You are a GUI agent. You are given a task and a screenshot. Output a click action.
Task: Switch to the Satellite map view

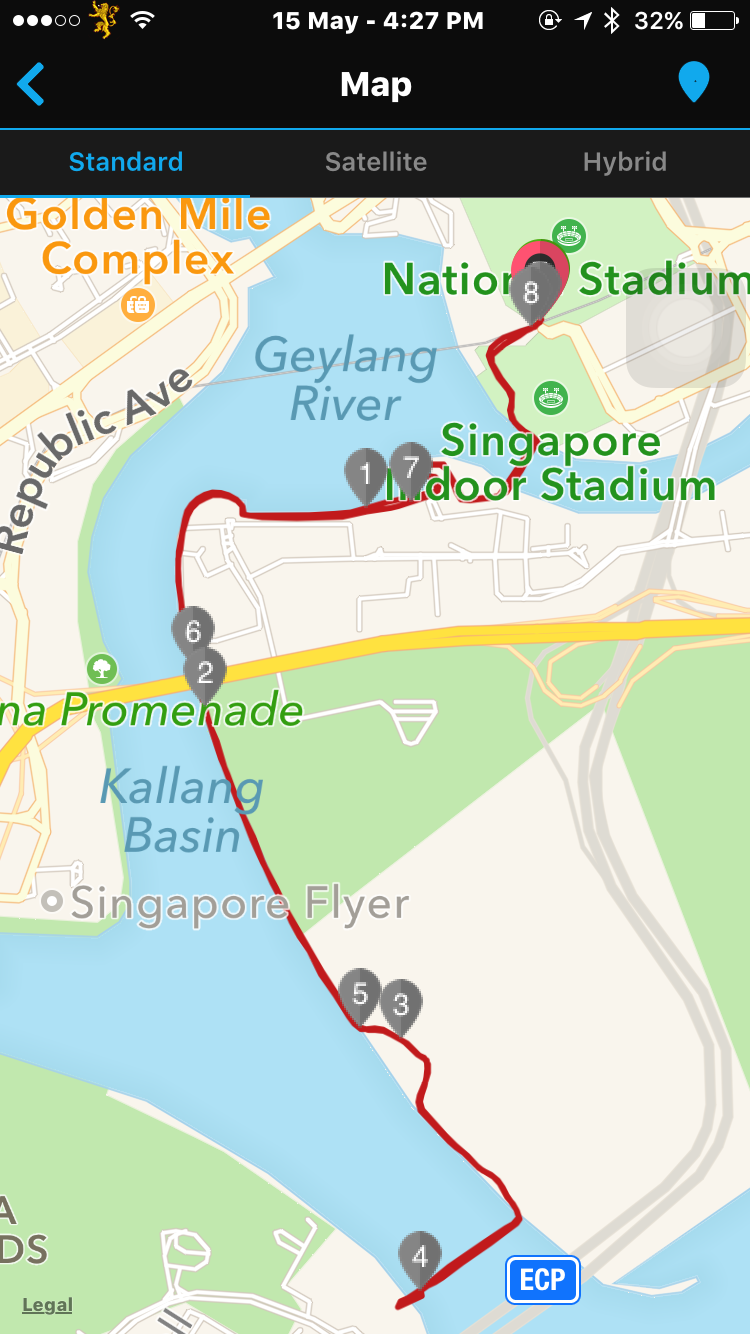(x=375, y=162)
